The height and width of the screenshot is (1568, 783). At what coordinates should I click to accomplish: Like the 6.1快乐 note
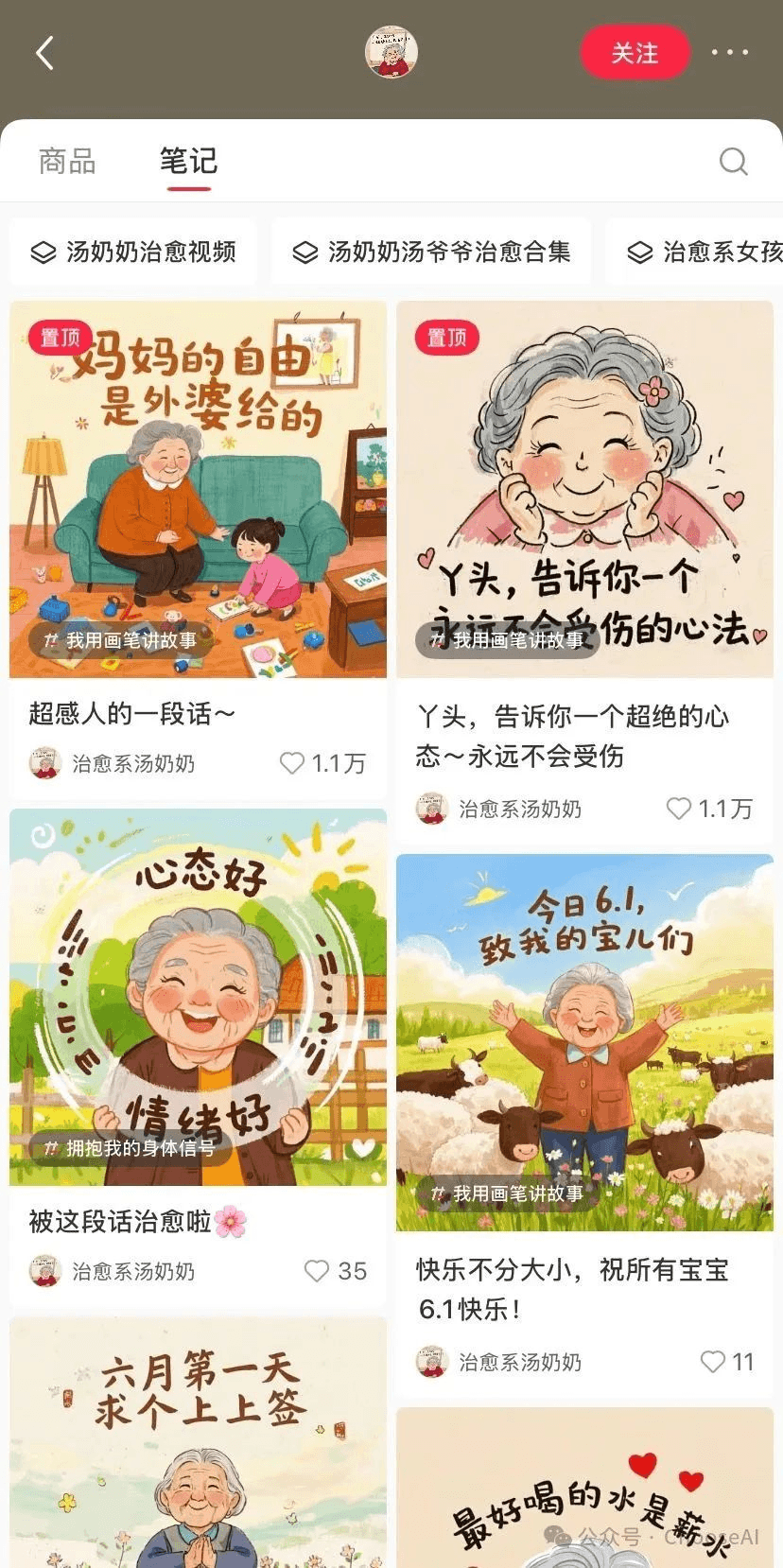tap(712, 1362)
